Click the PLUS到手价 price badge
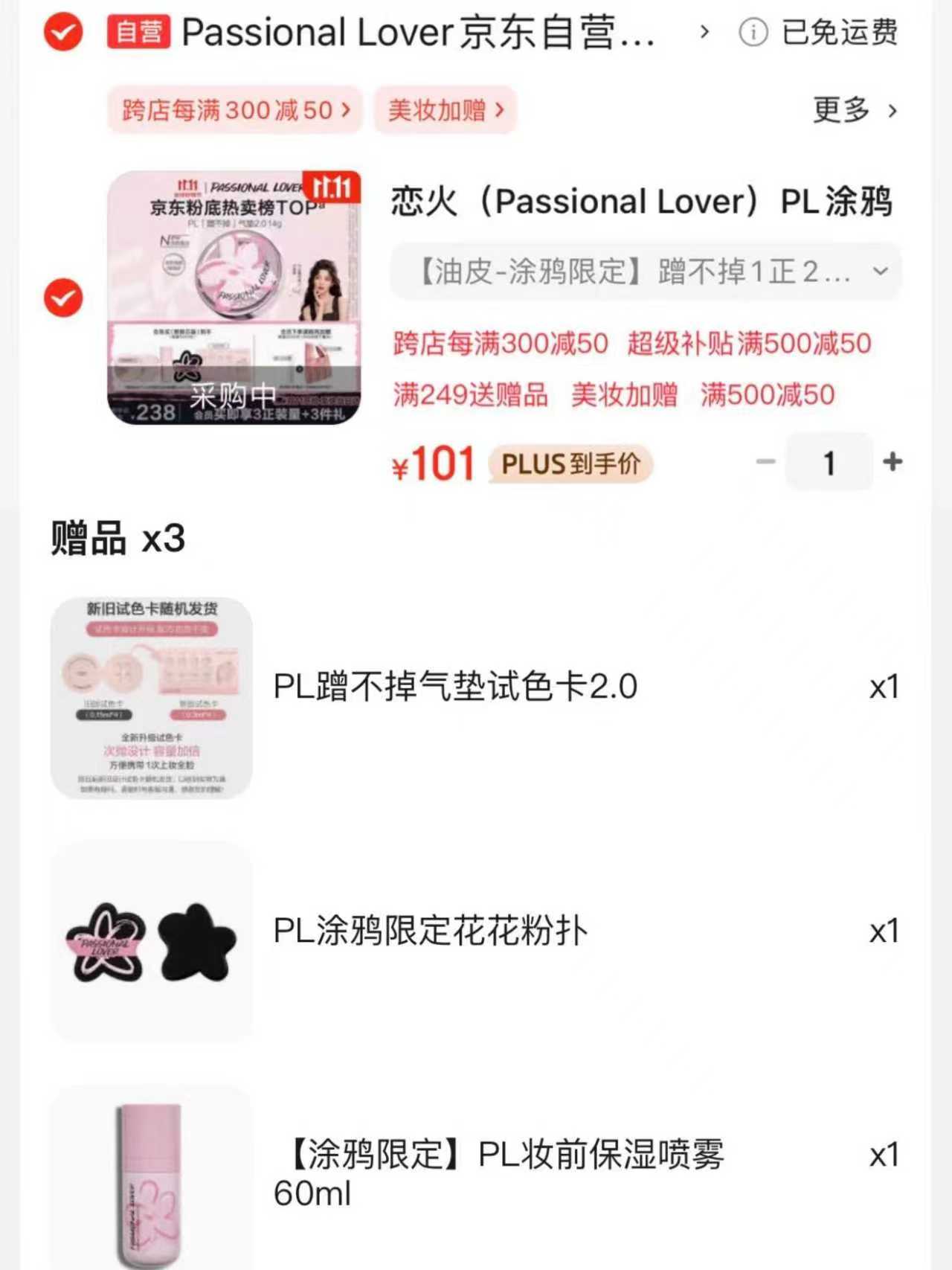 570,464
